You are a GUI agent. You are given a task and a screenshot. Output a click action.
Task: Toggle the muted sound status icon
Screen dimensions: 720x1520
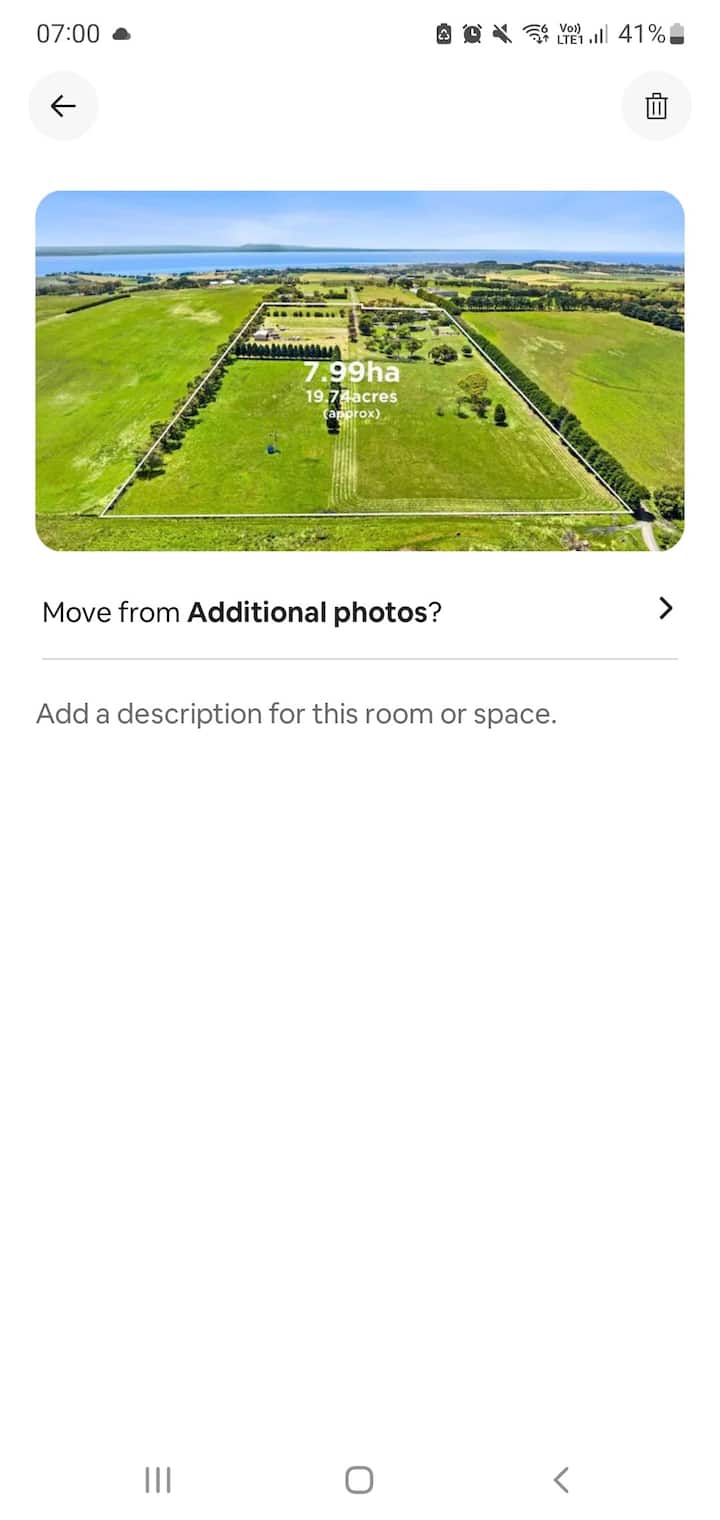tap(502, 33)
